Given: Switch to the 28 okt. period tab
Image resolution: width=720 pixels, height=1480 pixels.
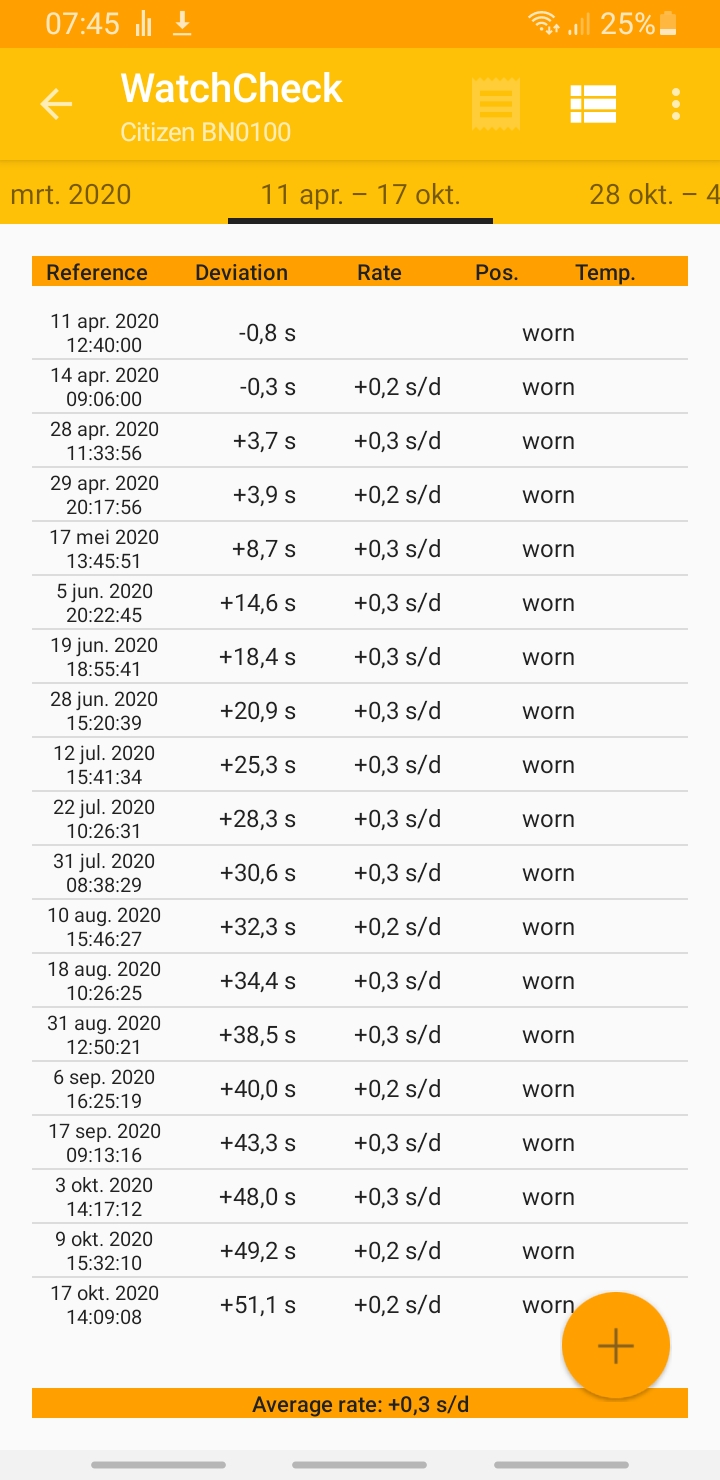Looking at the screenshot, I should (x=652, y=194).
